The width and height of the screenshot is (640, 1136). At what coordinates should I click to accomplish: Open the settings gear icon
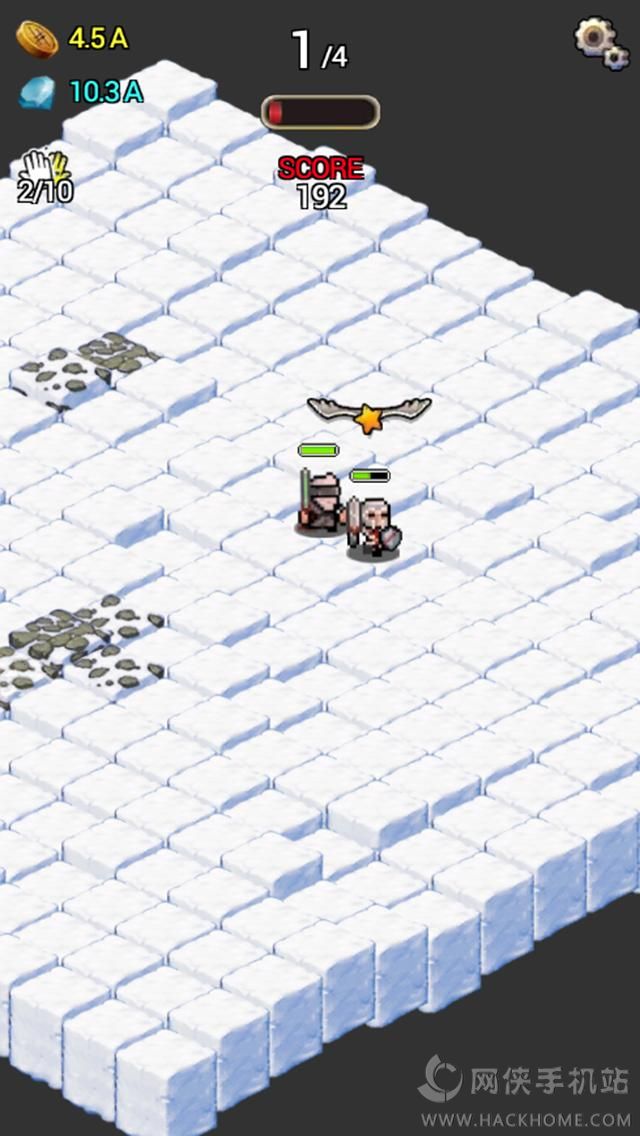(599, 42)
